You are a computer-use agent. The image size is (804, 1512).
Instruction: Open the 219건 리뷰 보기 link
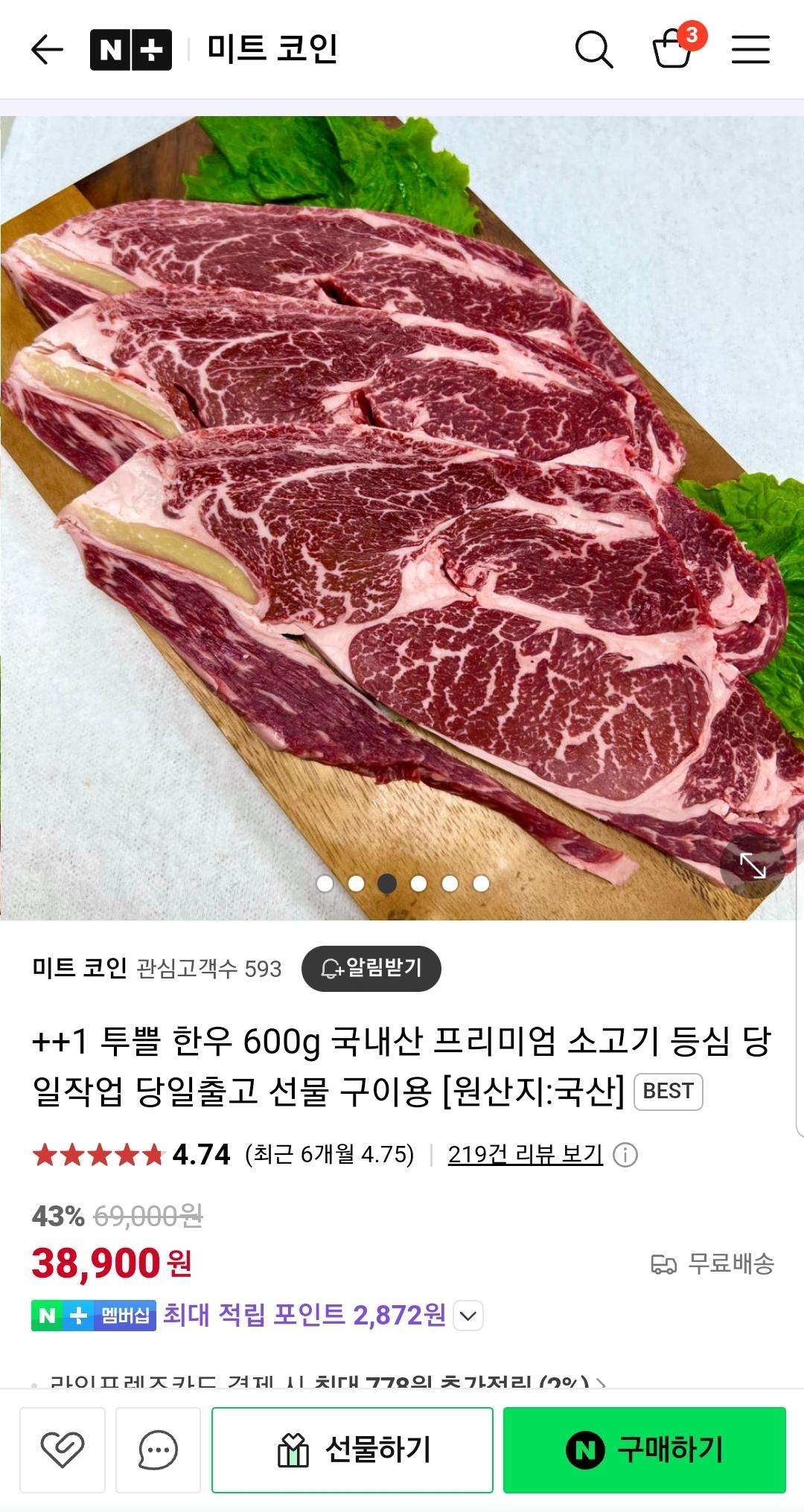(525, 1154)
